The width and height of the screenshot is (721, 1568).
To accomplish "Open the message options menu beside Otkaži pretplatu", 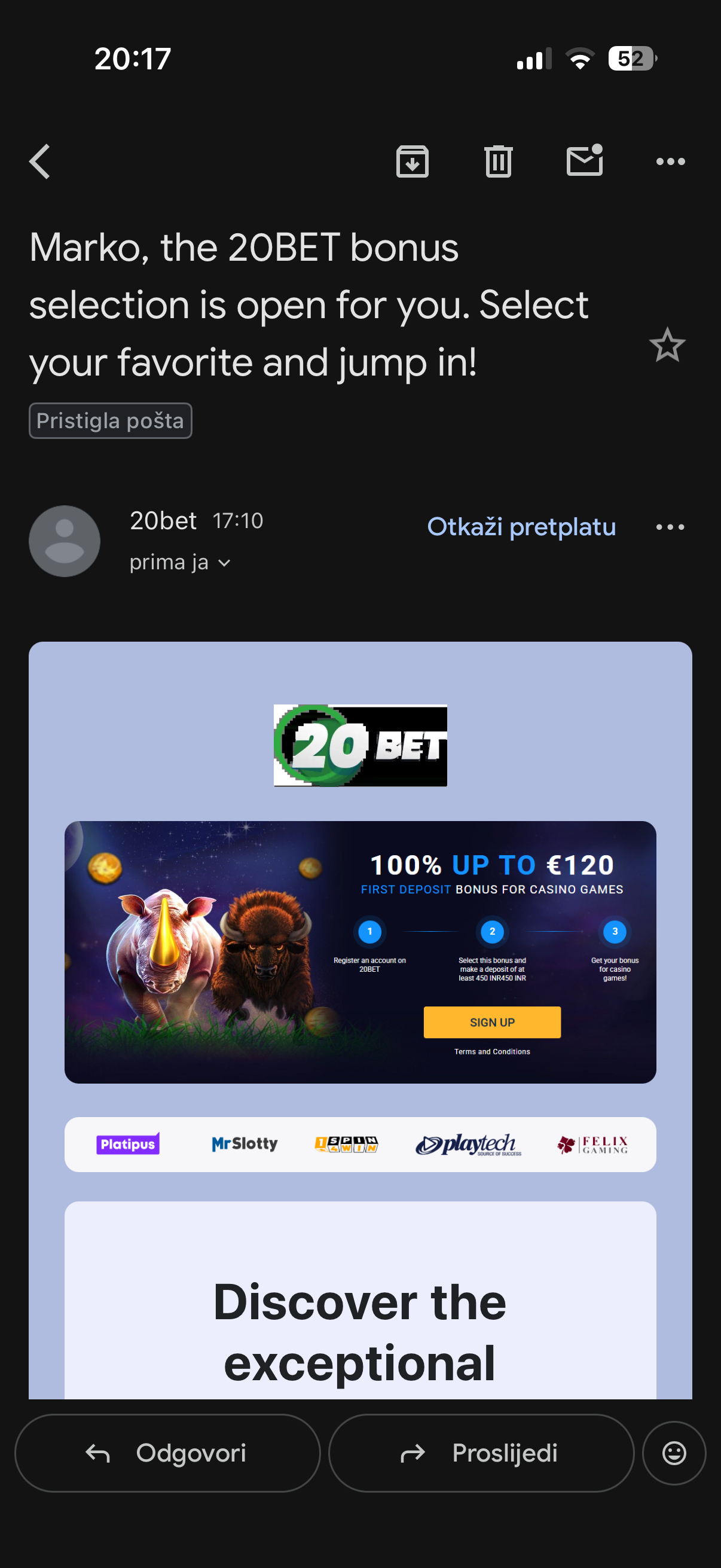I will coord(670,526).
